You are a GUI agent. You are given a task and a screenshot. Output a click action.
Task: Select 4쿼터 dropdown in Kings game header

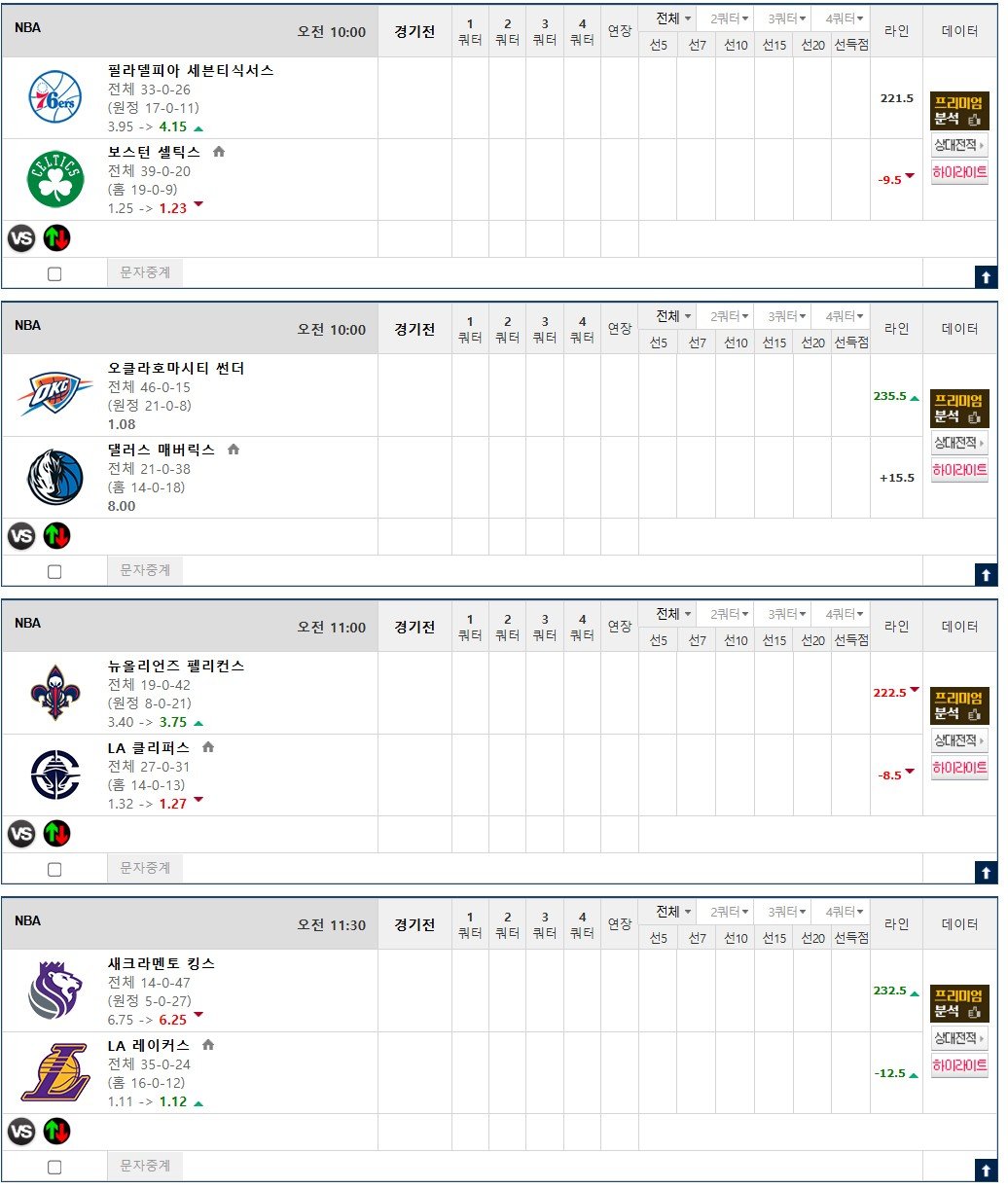(x=844, y=912)
